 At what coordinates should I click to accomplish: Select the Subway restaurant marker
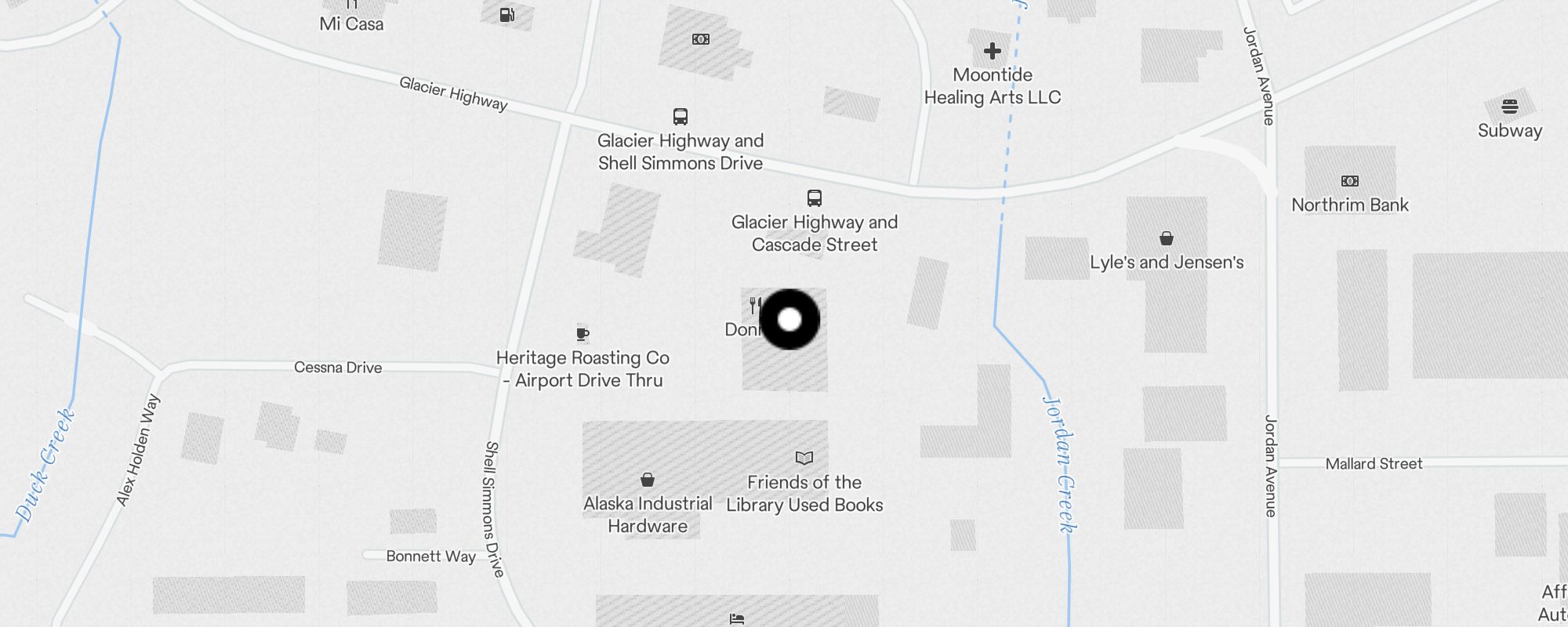click(x=1510, y=107)
